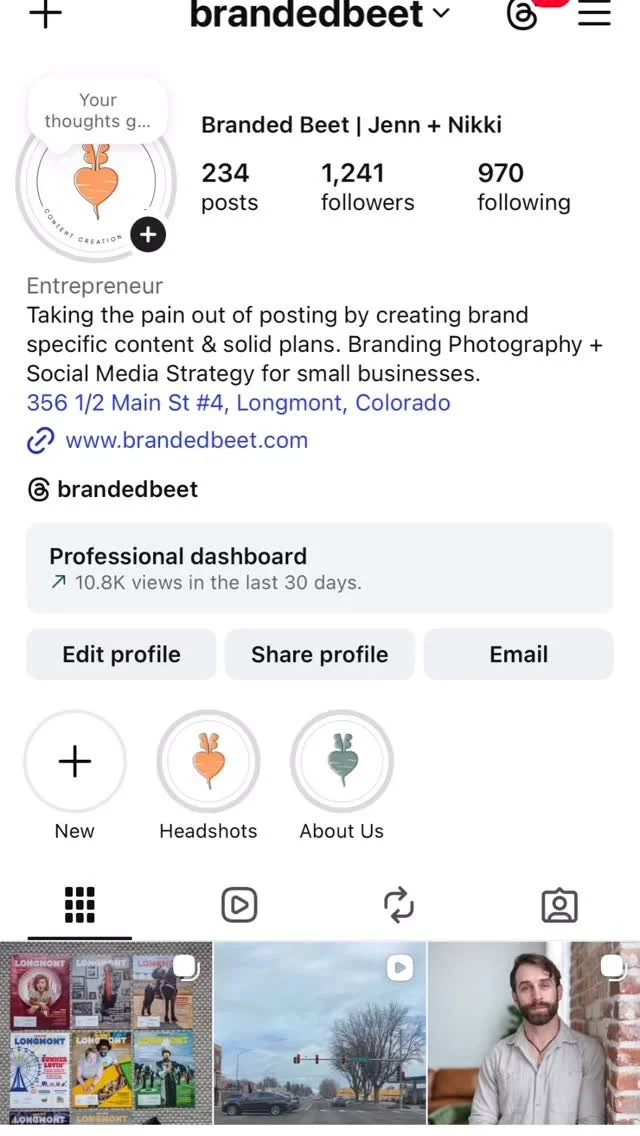Tap the "Your thoughts" note bubble
Viewport: 640px width, 1136px height.
(97, 111)
